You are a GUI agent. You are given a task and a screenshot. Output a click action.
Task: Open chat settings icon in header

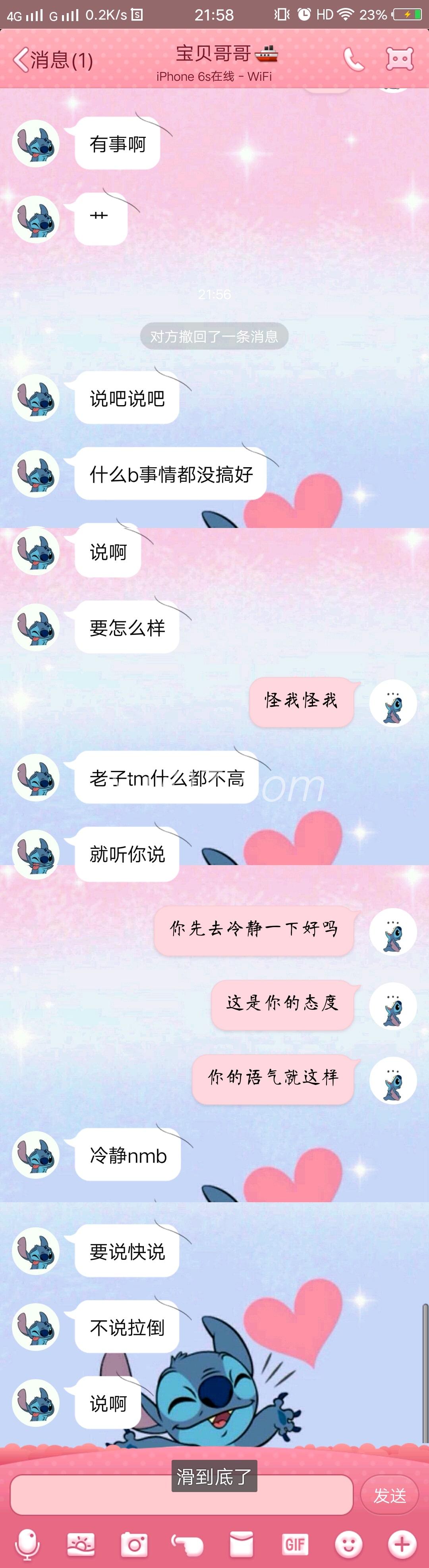399,59
